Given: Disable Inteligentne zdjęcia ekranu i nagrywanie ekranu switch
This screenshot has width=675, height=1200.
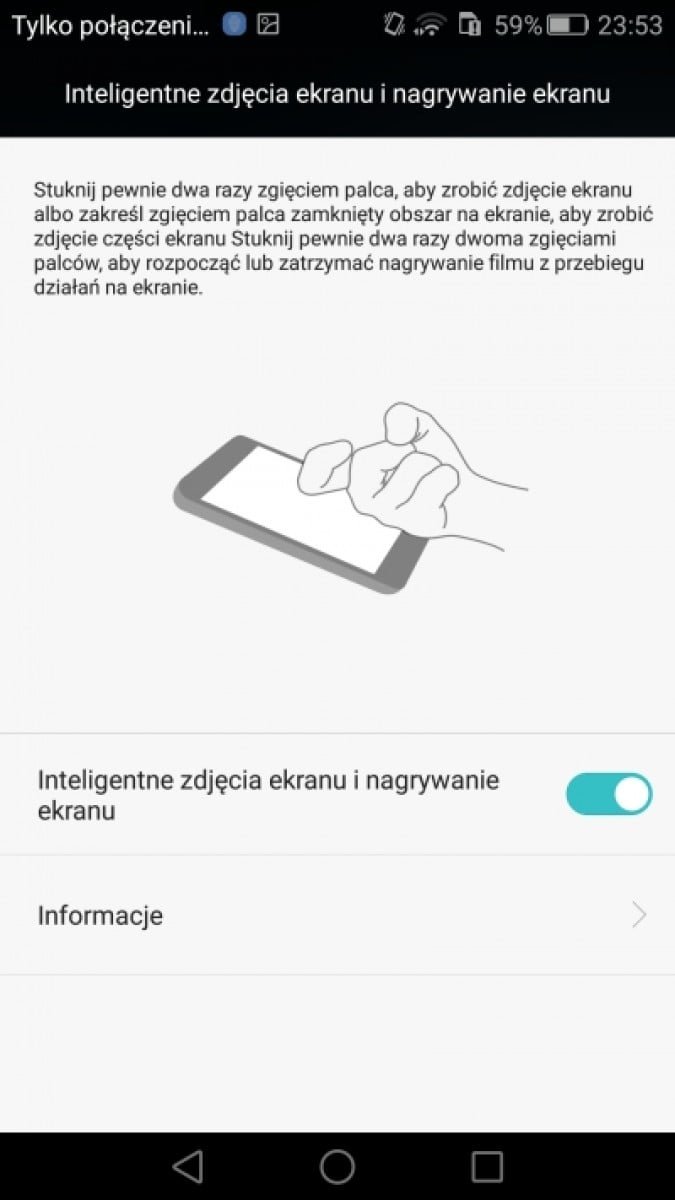Looking at the screenshot, I should (608, 795).
